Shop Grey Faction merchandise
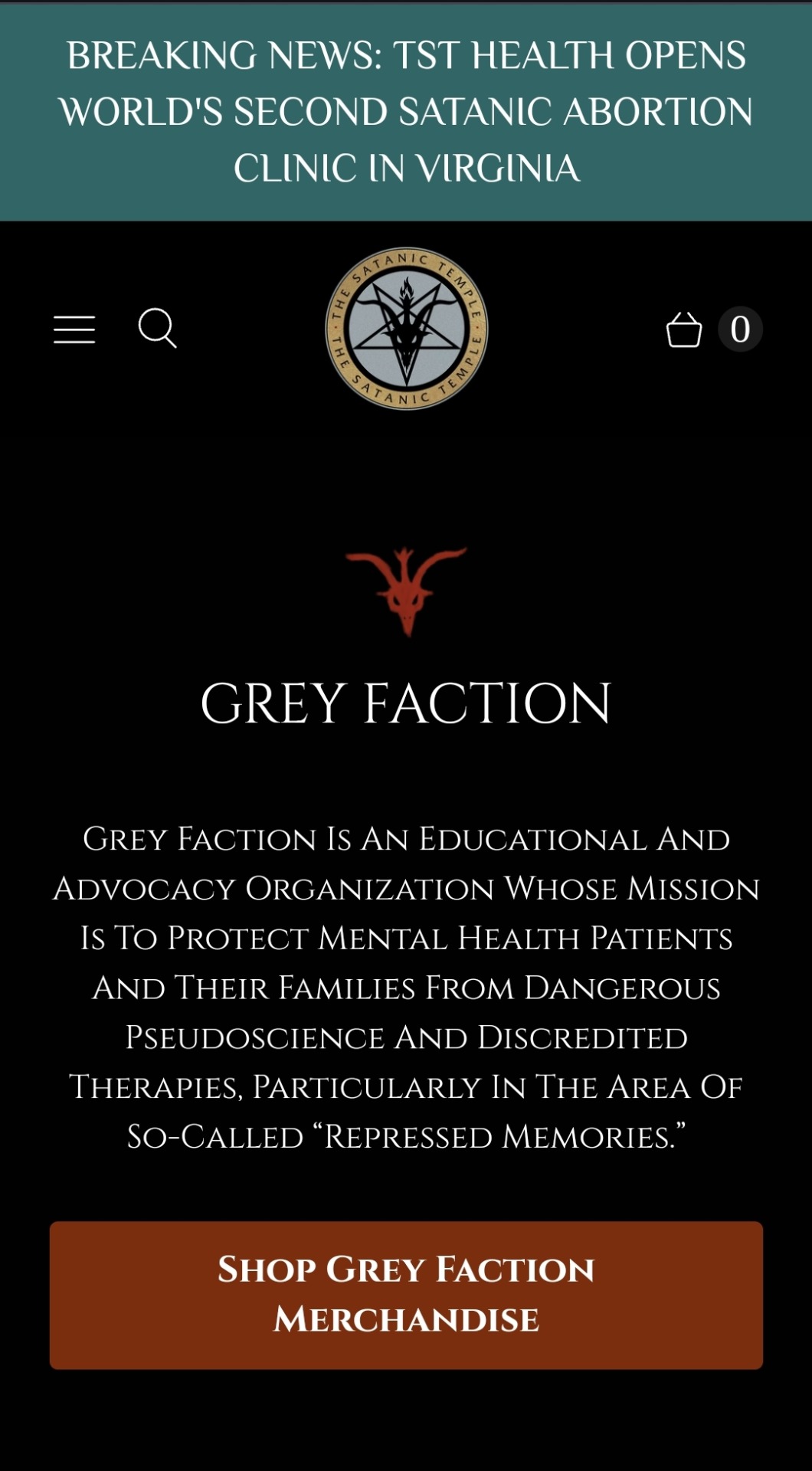 (x=406, y=1295)
